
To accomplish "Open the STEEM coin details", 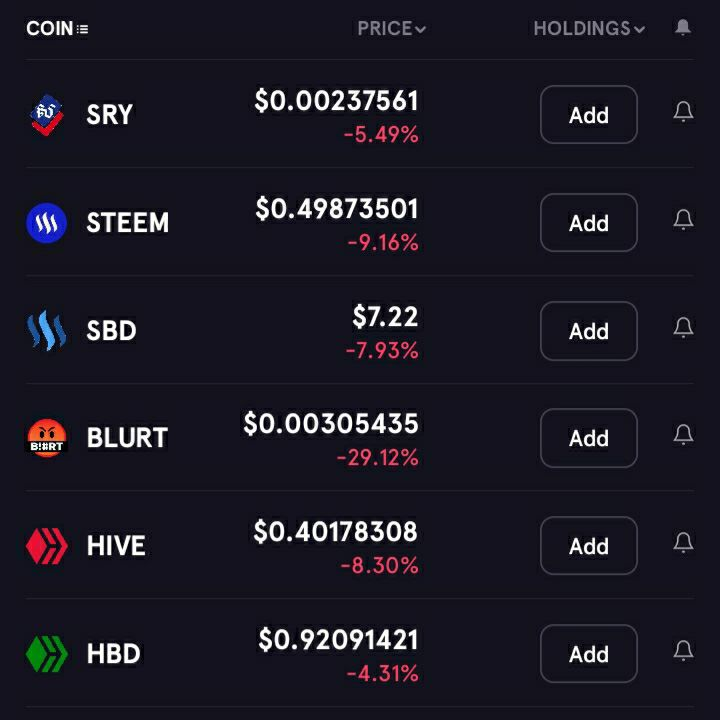I will pyautogui.click(x=127, y=223).
